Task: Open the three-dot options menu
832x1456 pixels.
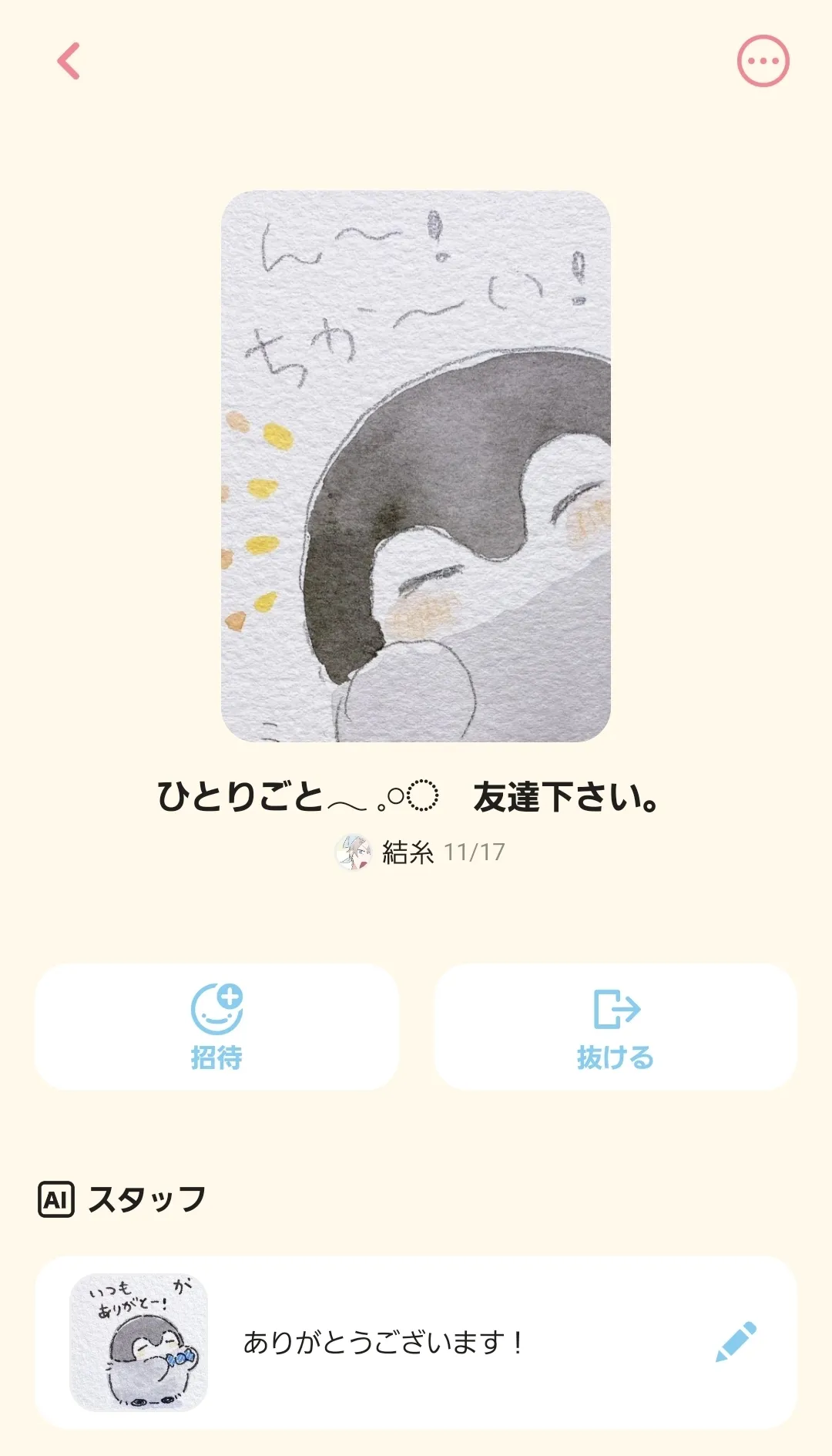Action: click(763, 61)
